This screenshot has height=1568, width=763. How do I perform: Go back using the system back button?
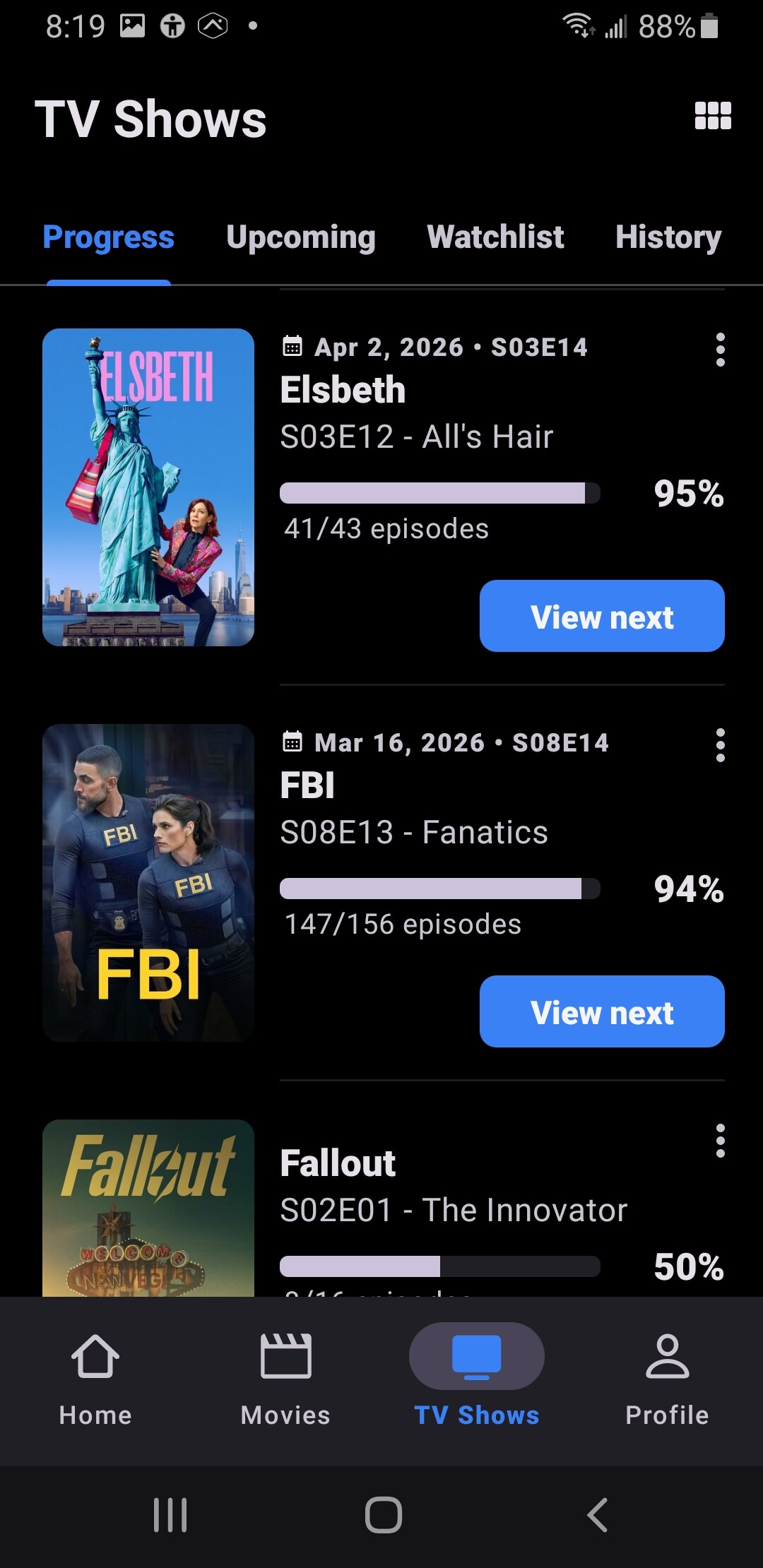(x=597, y=1514)
